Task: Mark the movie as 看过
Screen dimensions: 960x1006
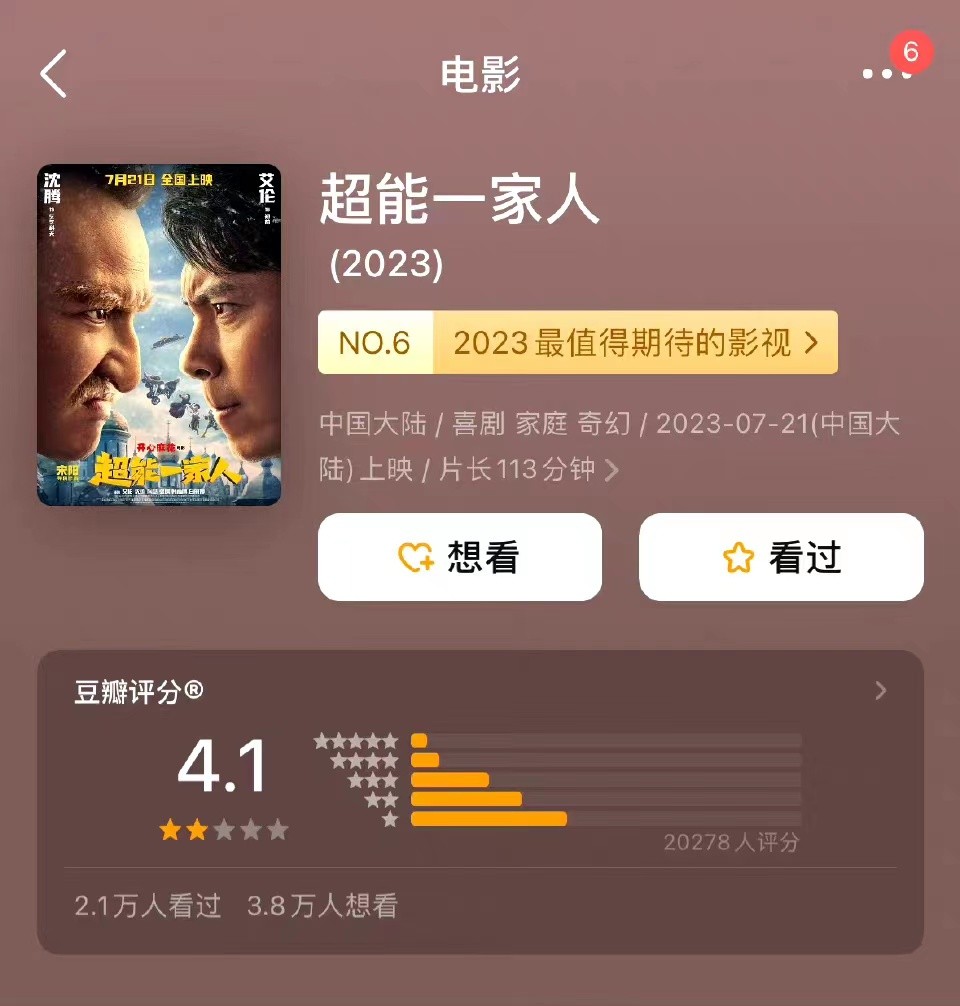Action: point(781,557)
